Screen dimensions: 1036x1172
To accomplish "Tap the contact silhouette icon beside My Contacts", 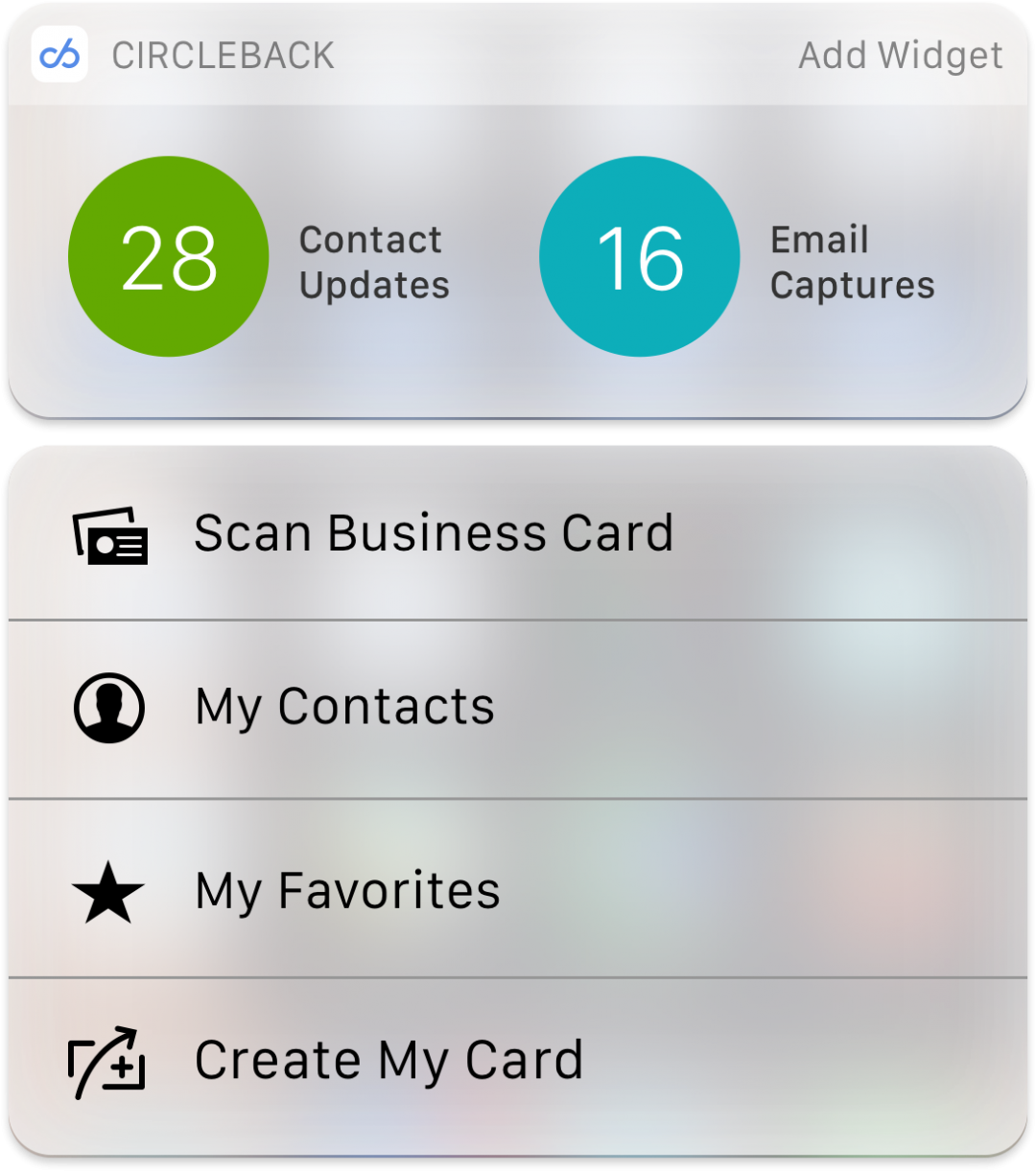I will (107, 707).
